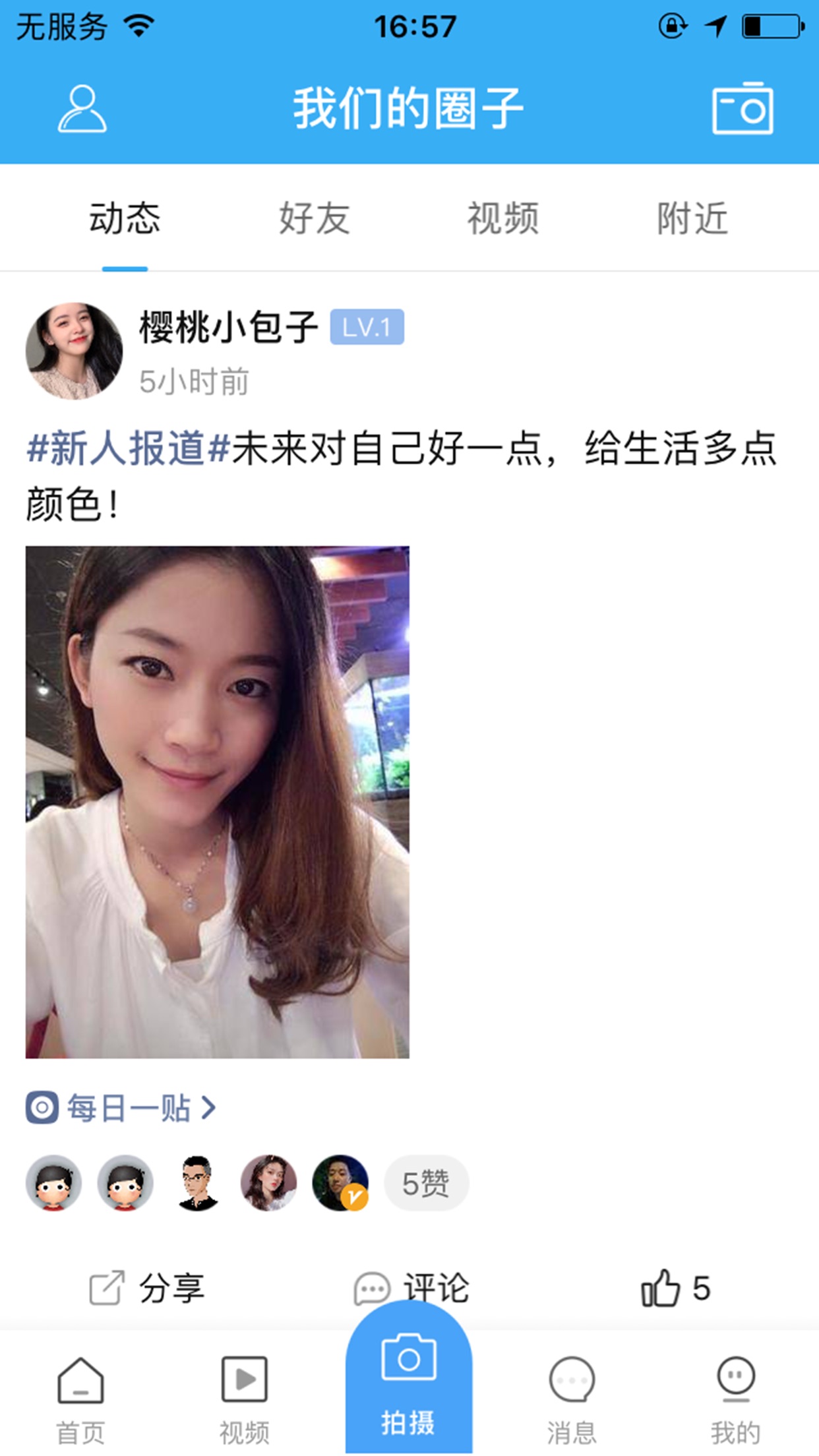Open the 视频 top tab
The image size is (819, 1456).
point(503,218)
